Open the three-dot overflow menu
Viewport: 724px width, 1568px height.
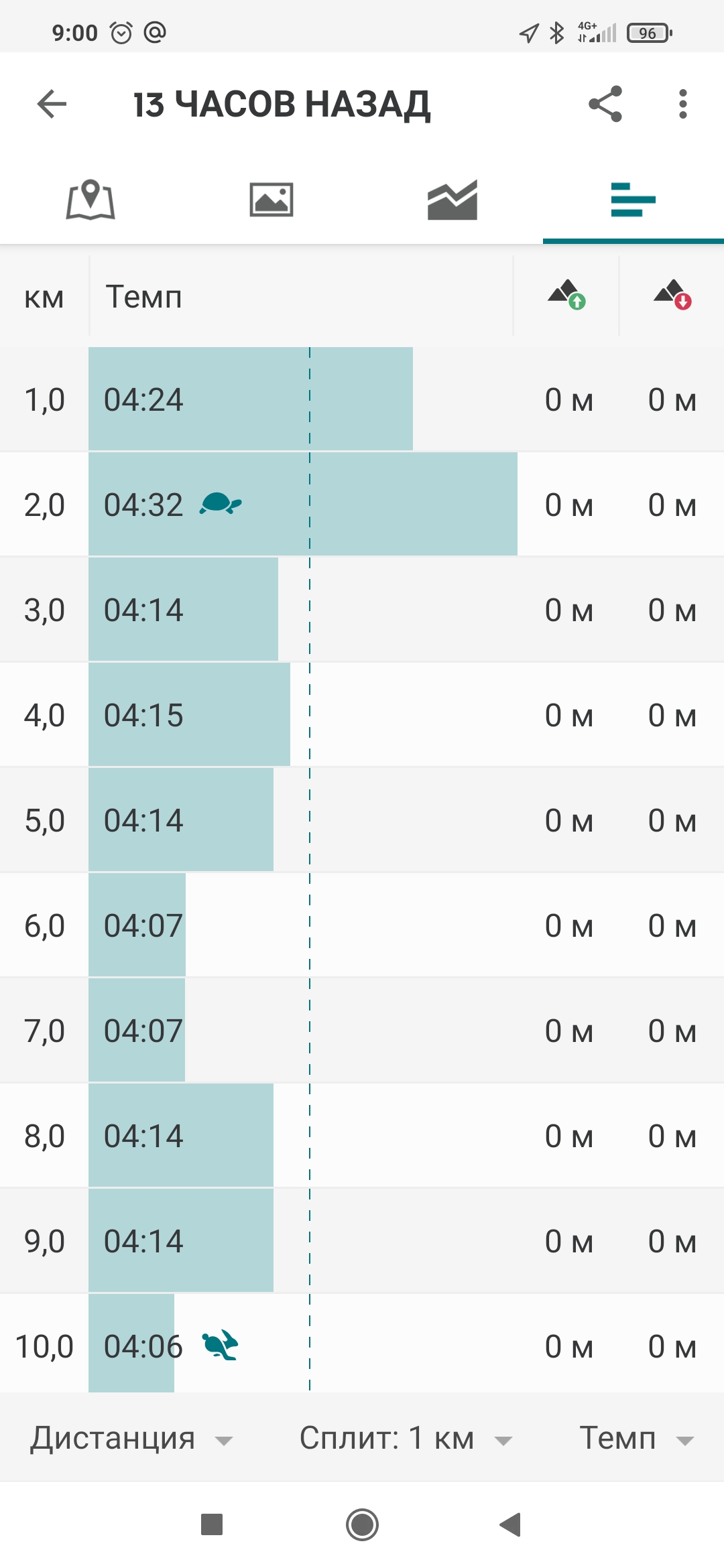pos(682,105)
